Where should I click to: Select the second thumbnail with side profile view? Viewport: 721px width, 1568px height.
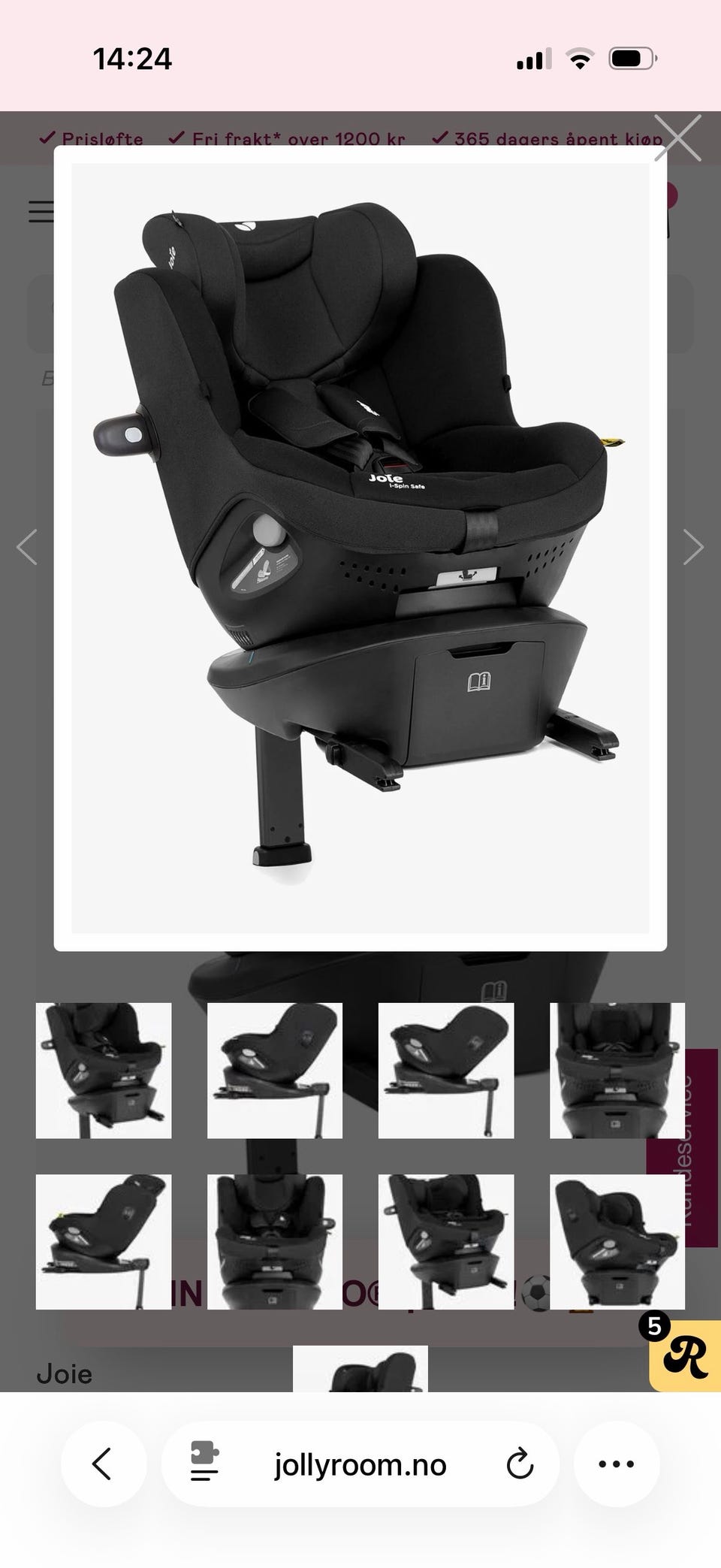[275, 1071]
